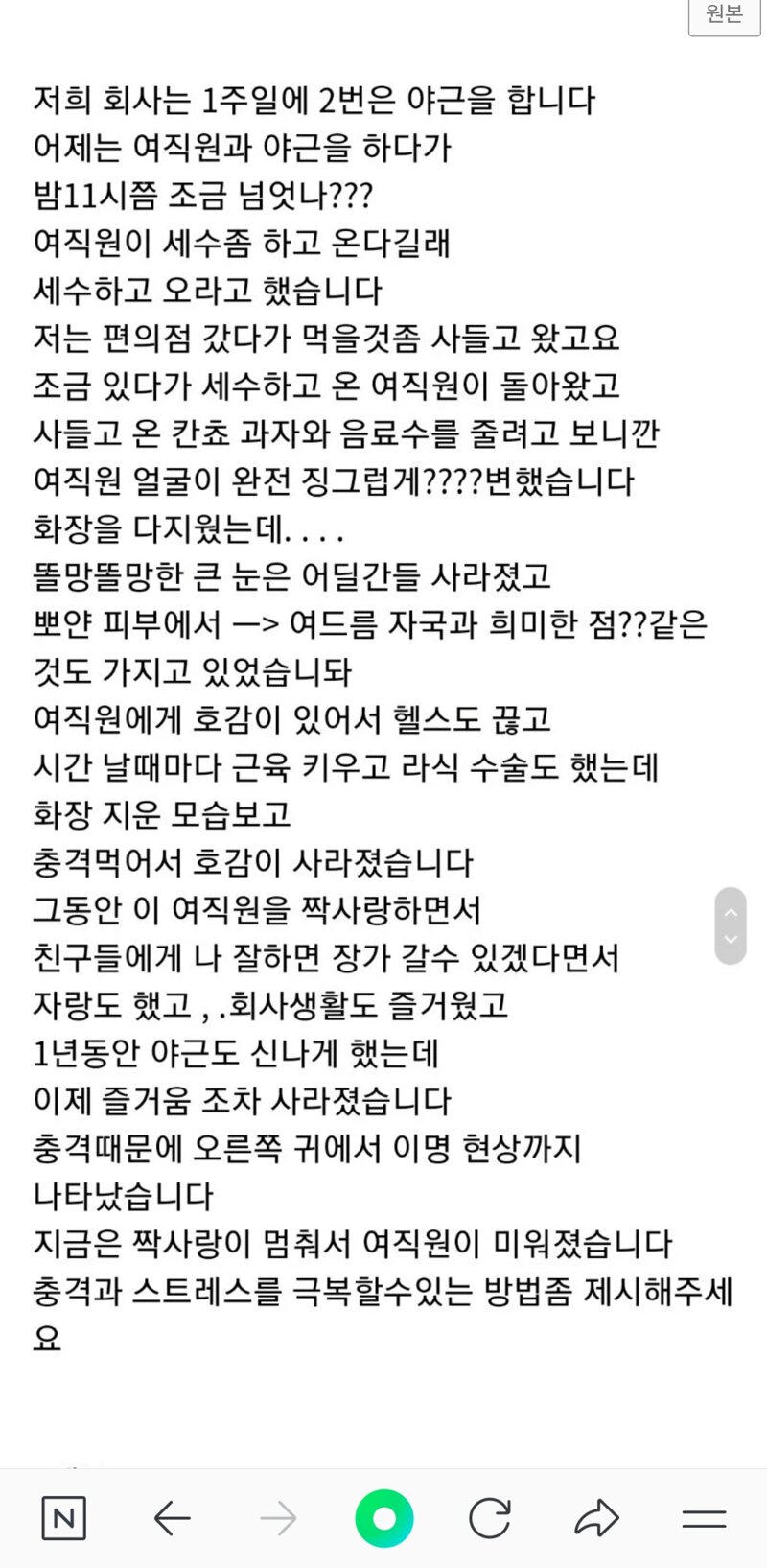This screenshot has width=767, height=1568.
Task: Share this page
Action: (x=596, y=1518)
